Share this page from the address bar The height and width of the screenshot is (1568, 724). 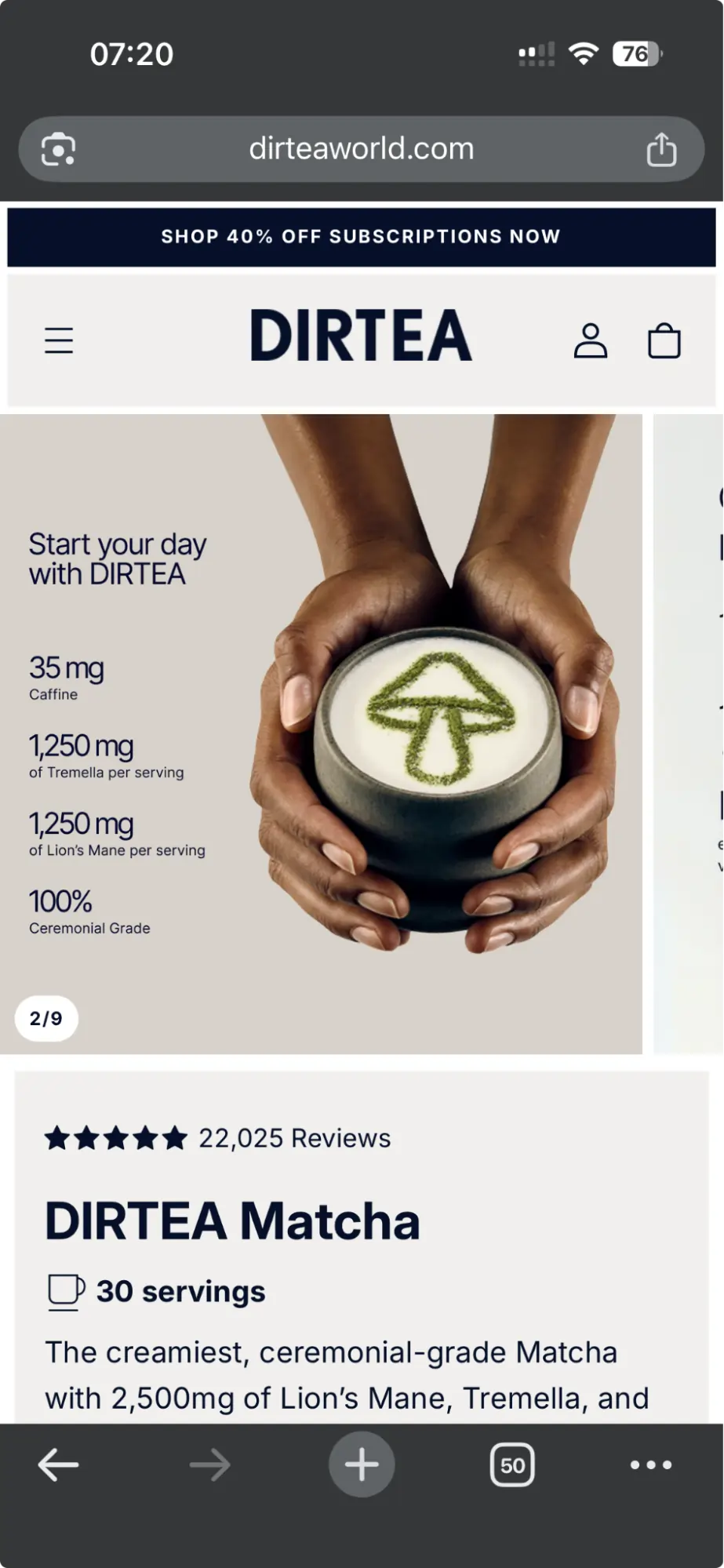(661, 149)
